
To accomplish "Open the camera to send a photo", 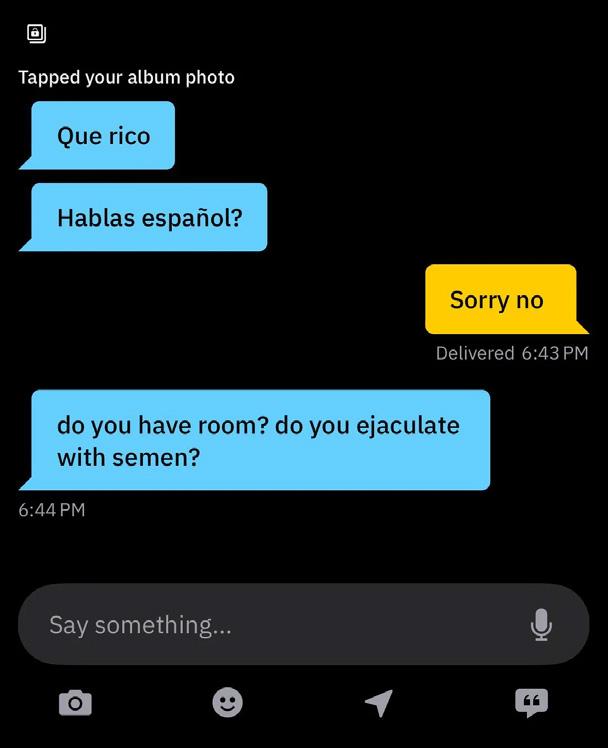I will coord(75,703).
